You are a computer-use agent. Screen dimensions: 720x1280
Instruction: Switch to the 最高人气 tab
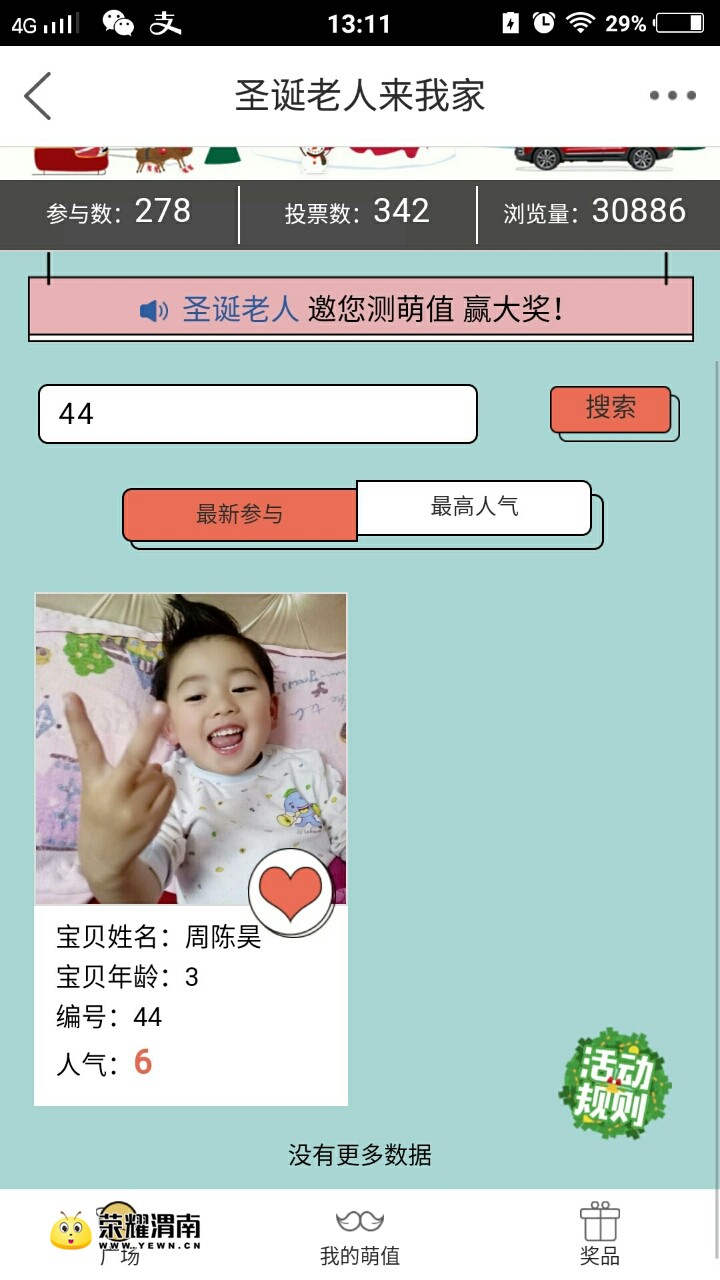tap(474, 507)
